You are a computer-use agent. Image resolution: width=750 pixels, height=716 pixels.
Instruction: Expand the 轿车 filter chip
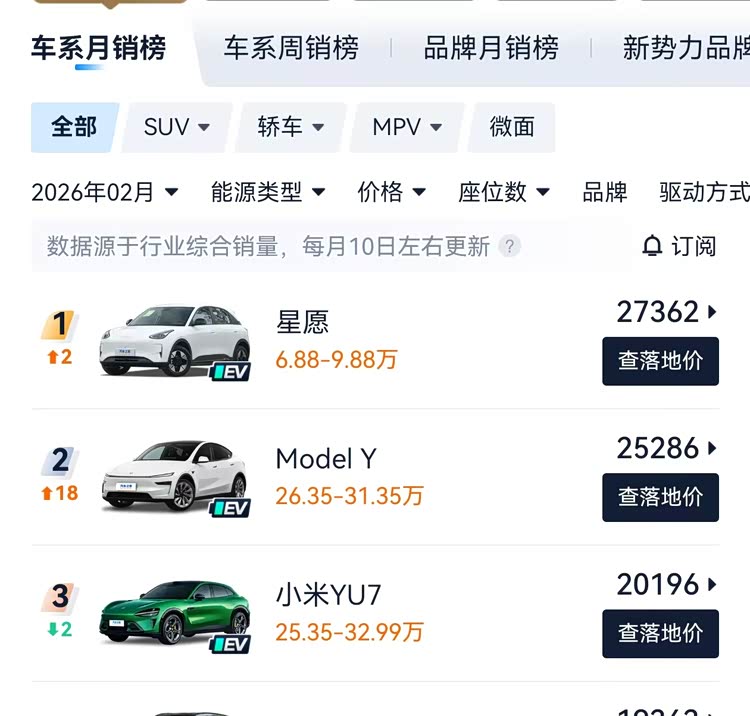(x=291, y=127)
